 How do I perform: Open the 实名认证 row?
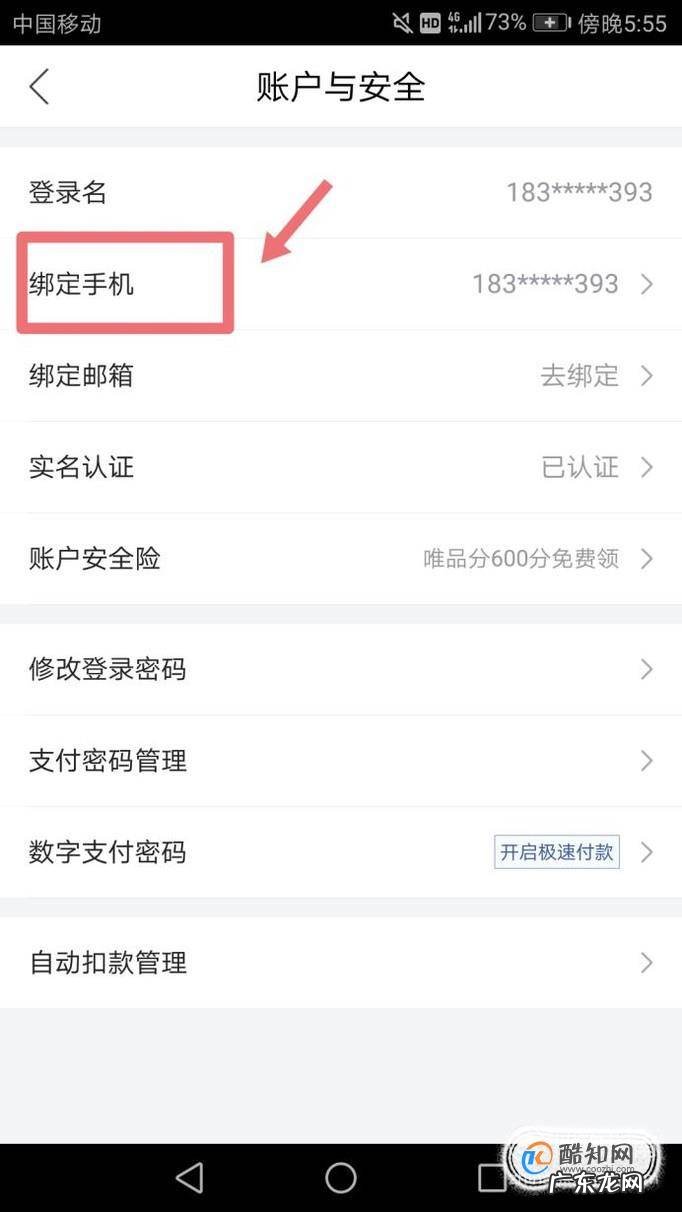click(340, 467)
